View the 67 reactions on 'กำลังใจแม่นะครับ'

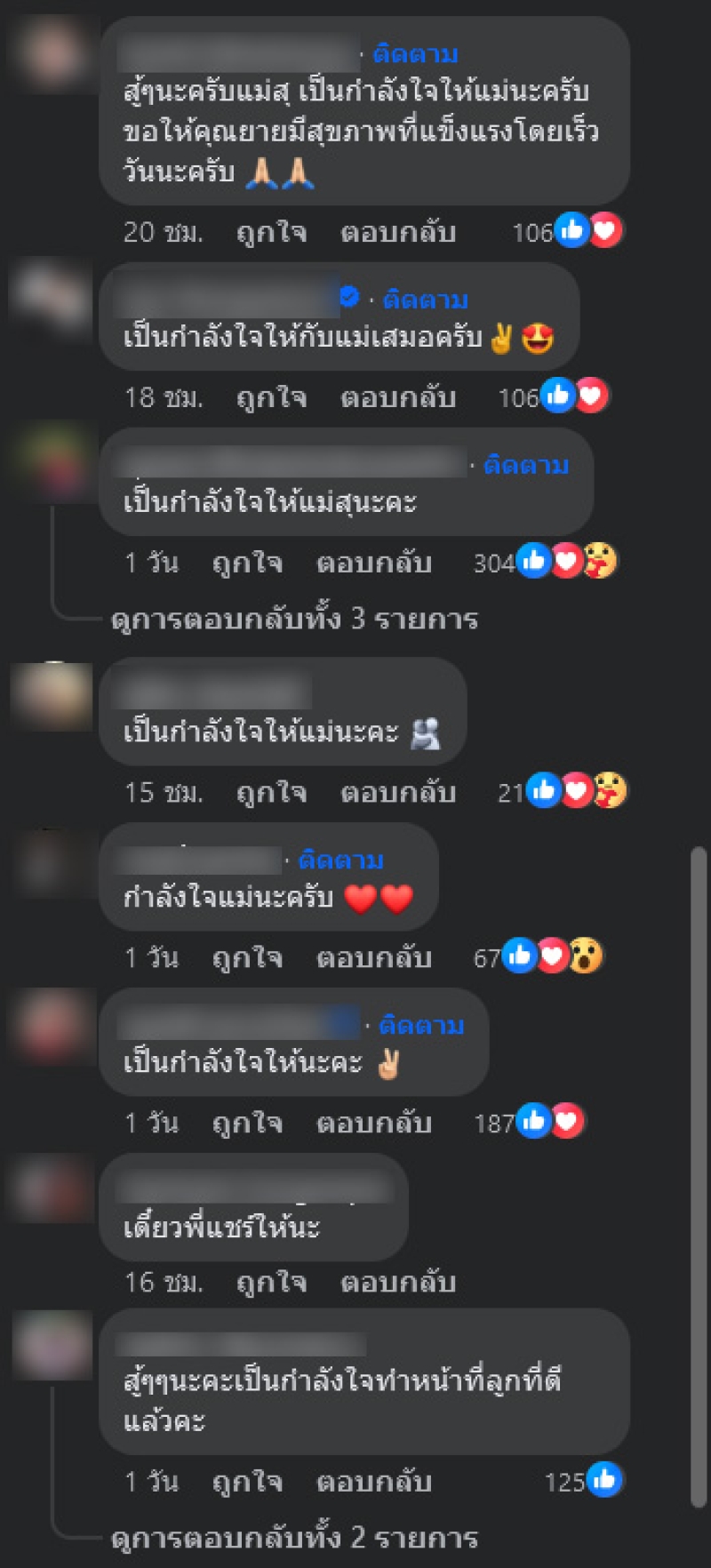coord(539,957)
